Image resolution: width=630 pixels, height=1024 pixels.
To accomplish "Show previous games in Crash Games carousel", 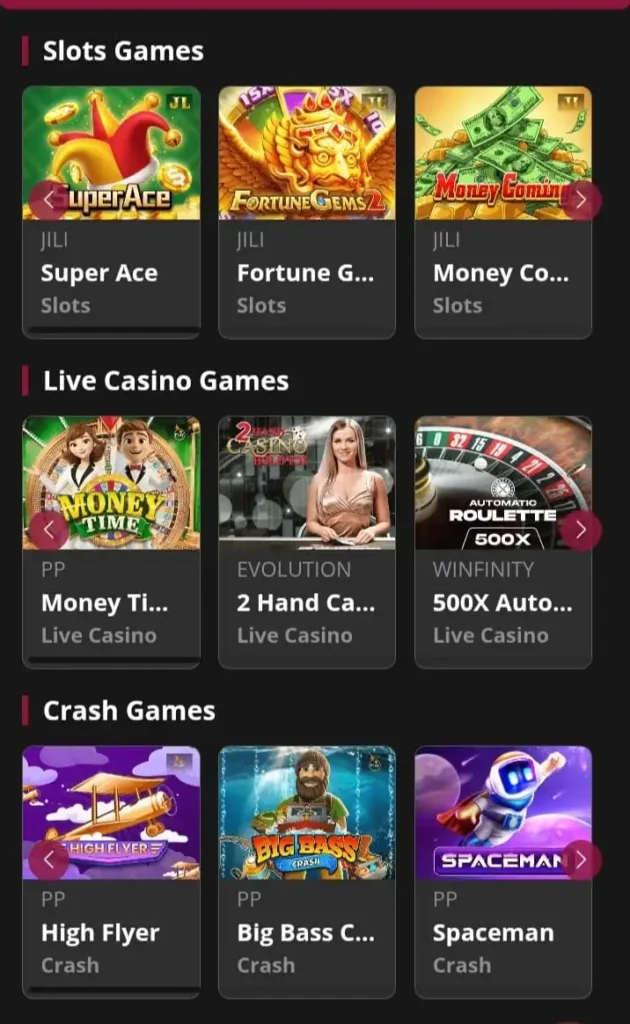I will tap(48, 860).
